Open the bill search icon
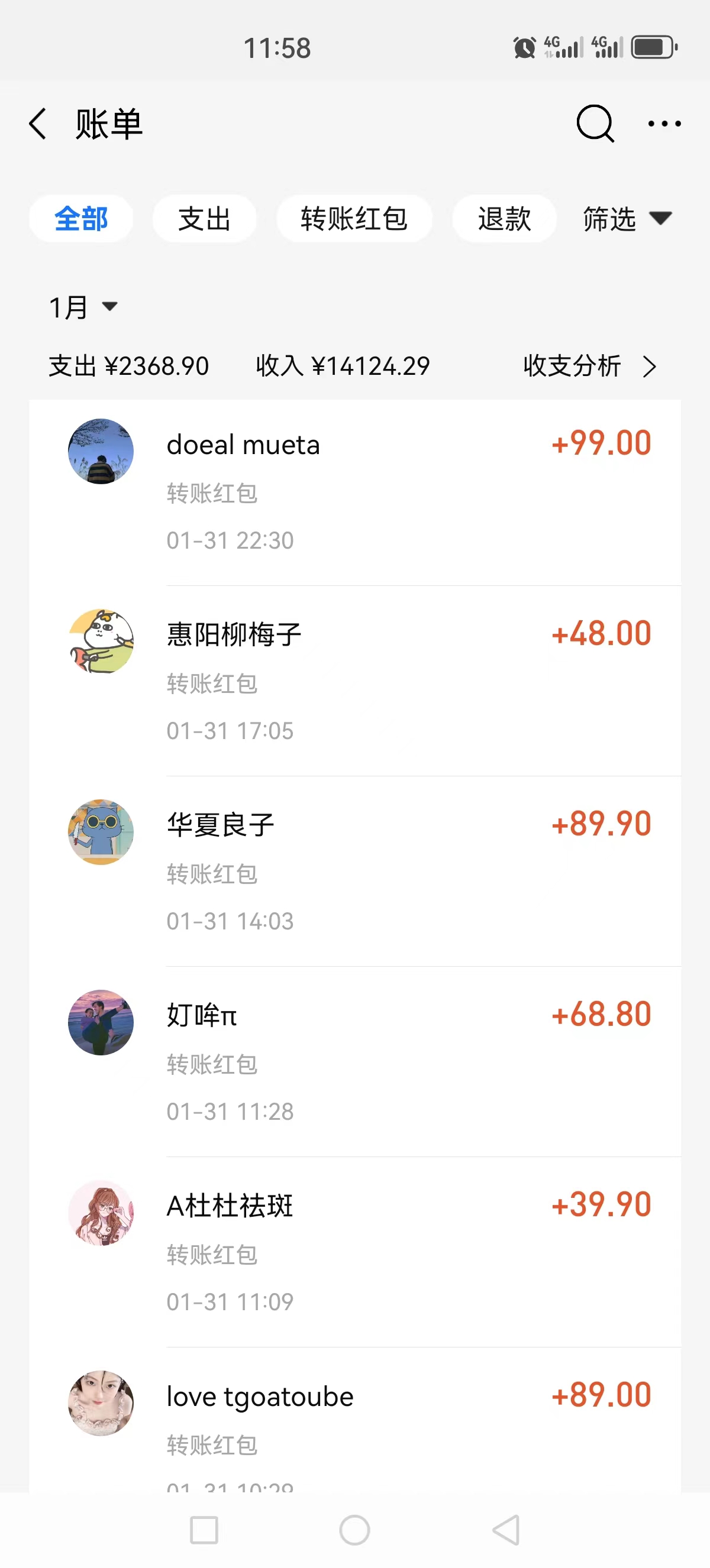 [594, 124]
